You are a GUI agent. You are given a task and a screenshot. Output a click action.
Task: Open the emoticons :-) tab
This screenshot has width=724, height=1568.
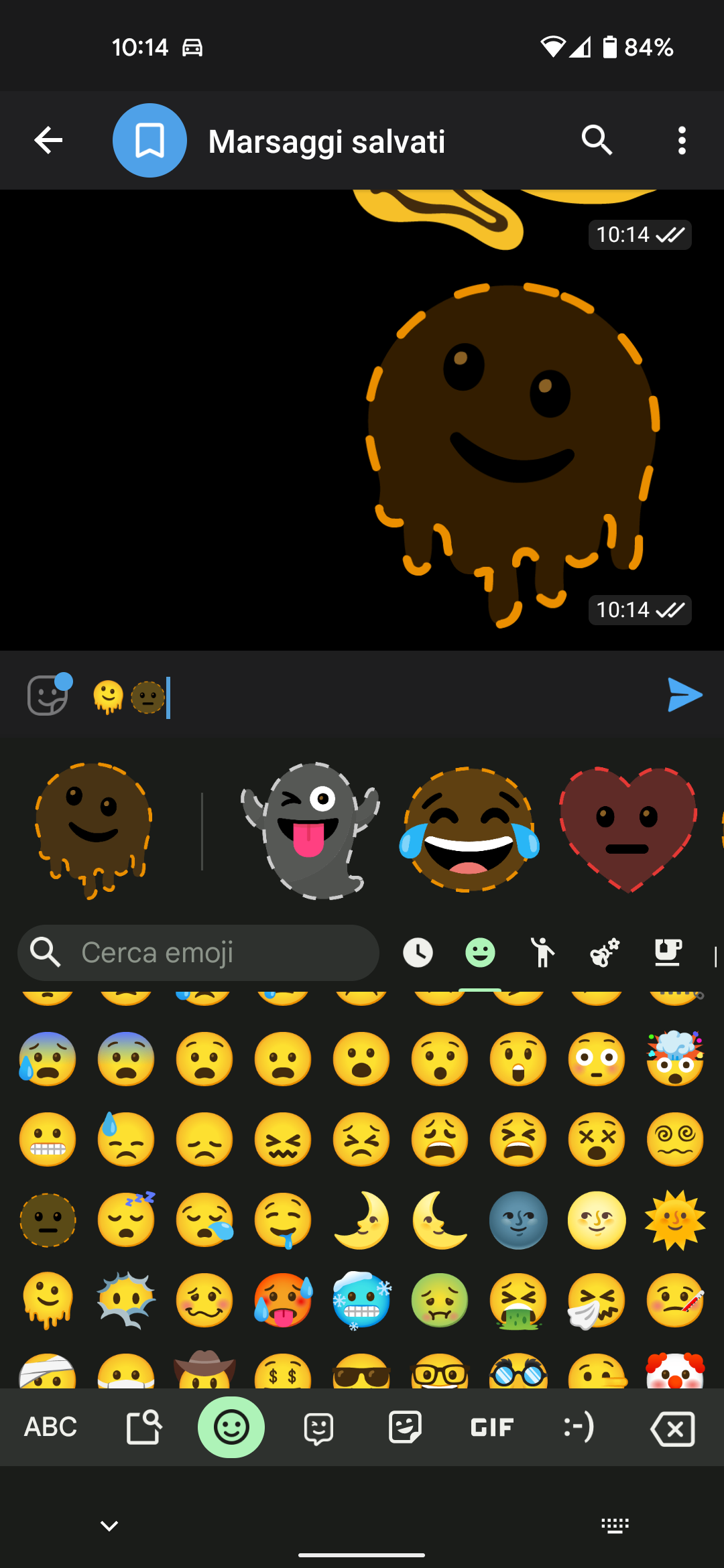tap(579, 1427)
